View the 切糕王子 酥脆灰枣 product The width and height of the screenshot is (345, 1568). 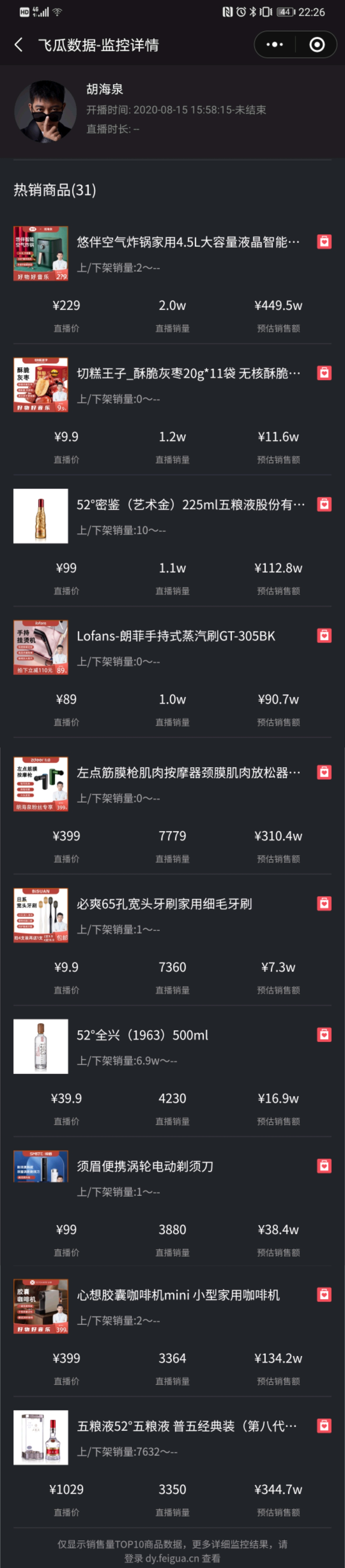click(x=188, y=373)
